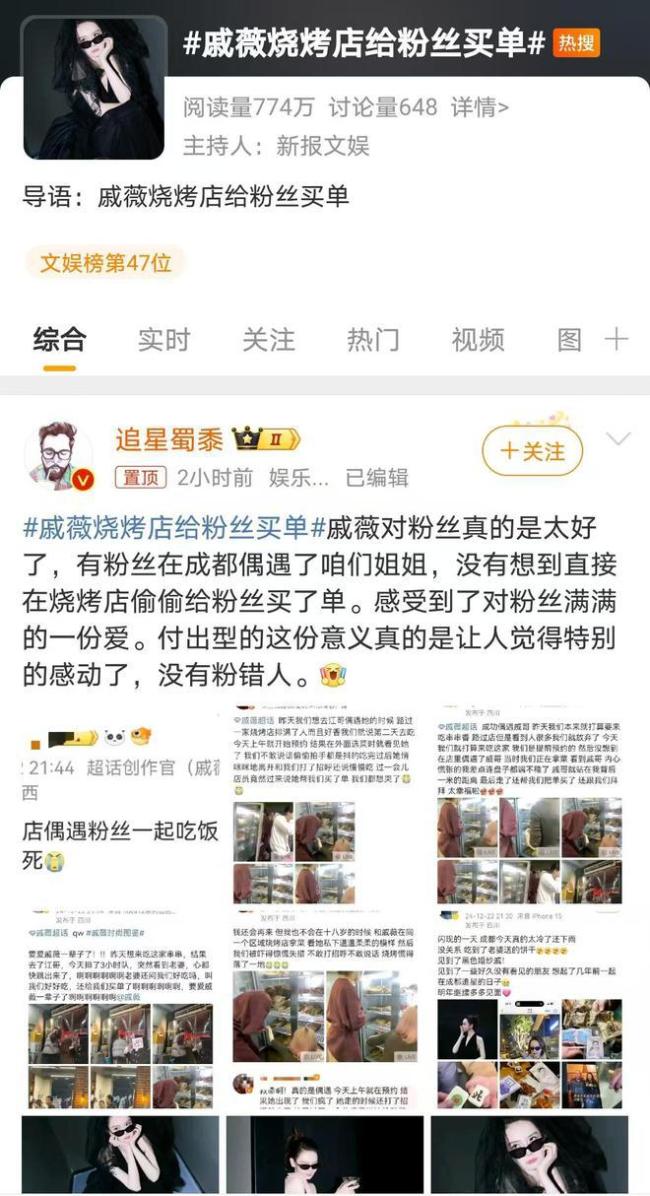
Task: Switch to the 热门 tab
Action: click(372, 340)
